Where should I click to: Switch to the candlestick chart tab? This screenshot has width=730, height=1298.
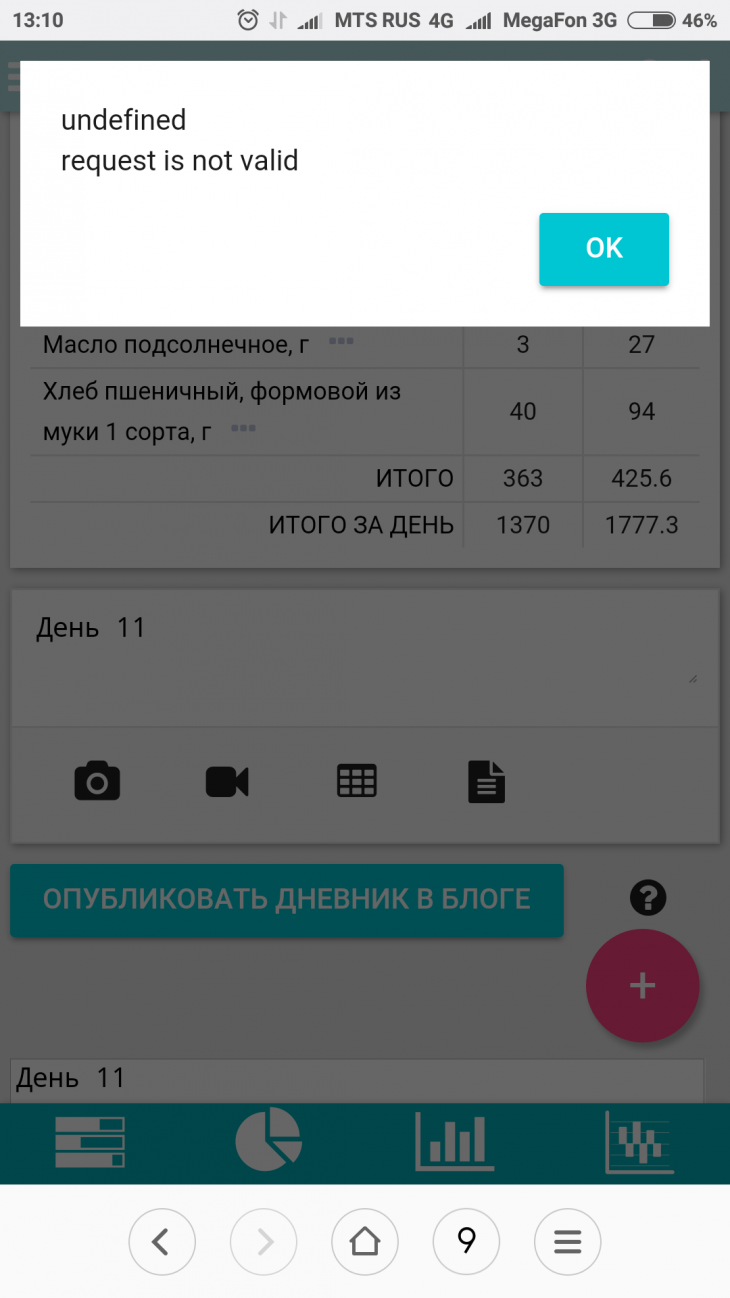640,1142
